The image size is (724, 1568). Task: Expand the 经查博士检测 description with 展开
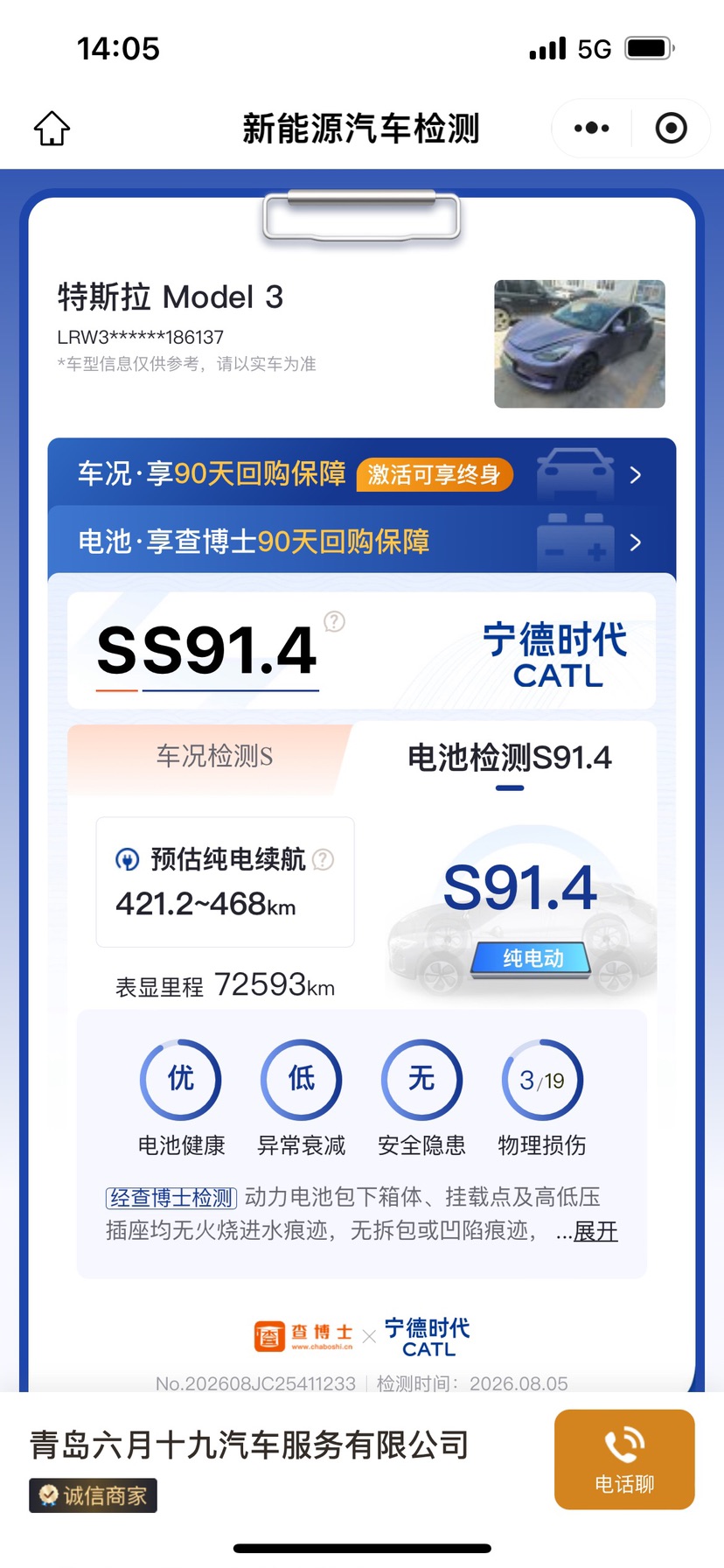[595, 1231]
